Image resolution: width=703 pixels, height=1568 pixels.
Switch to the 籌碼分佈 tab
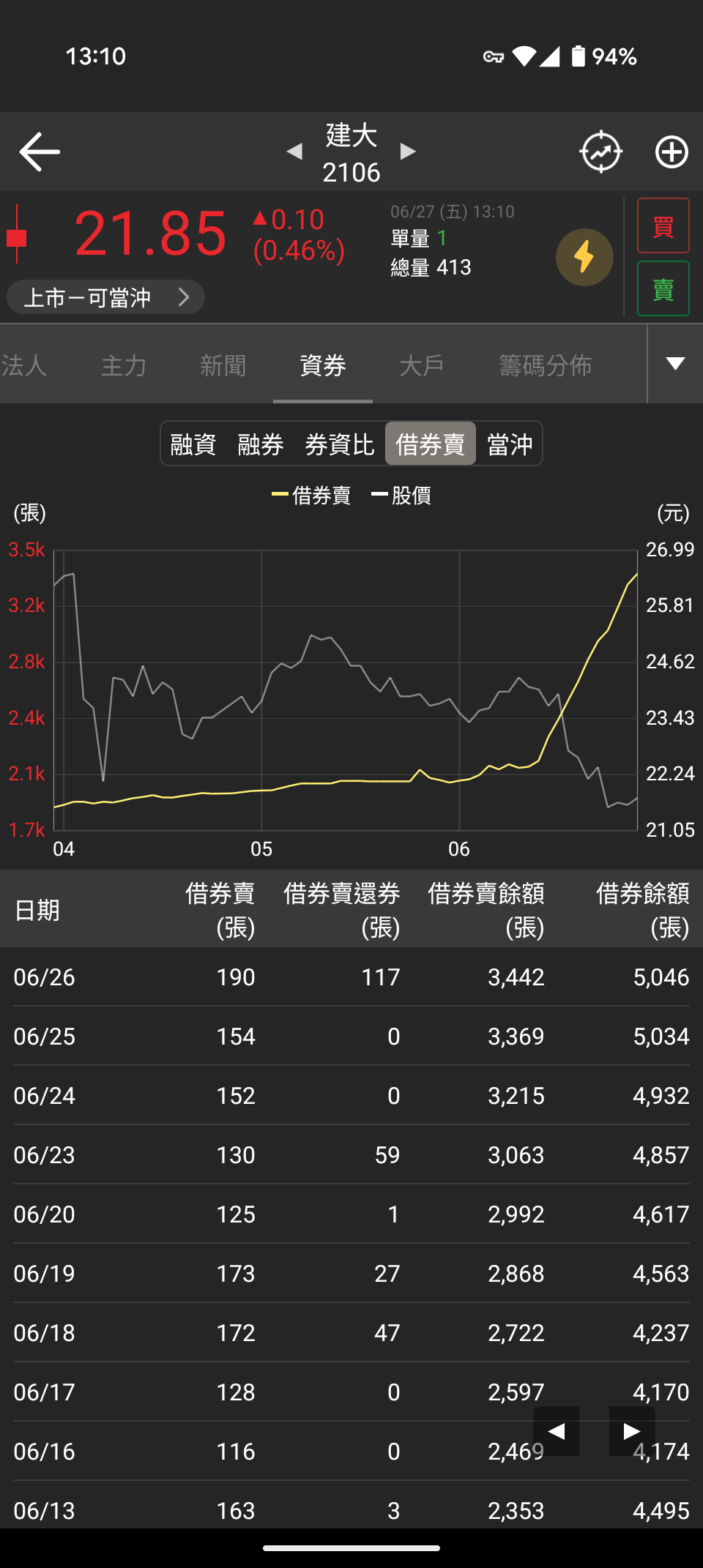[x=545, y=365]
